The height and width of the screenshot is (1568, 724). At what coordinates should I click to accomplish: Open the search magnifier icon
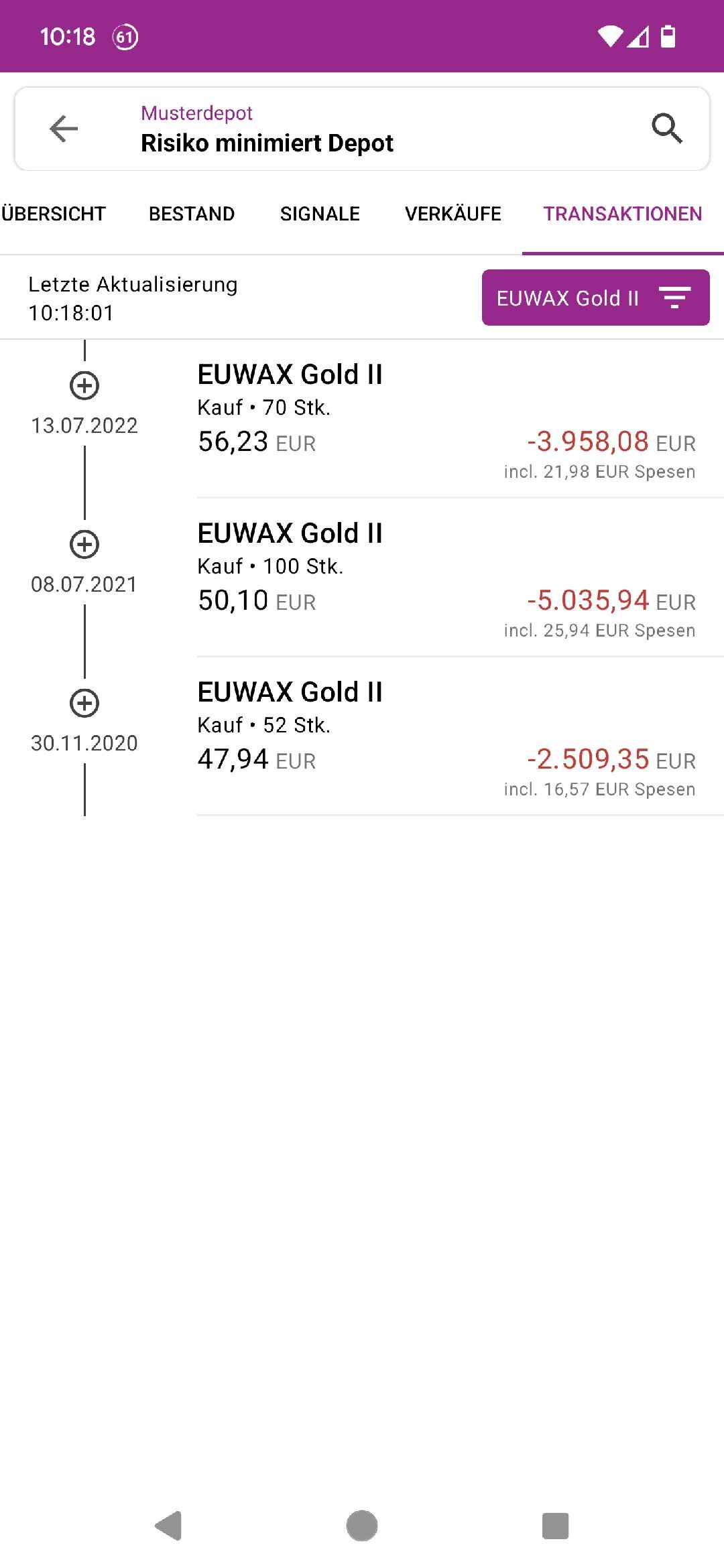coord(667,128)
